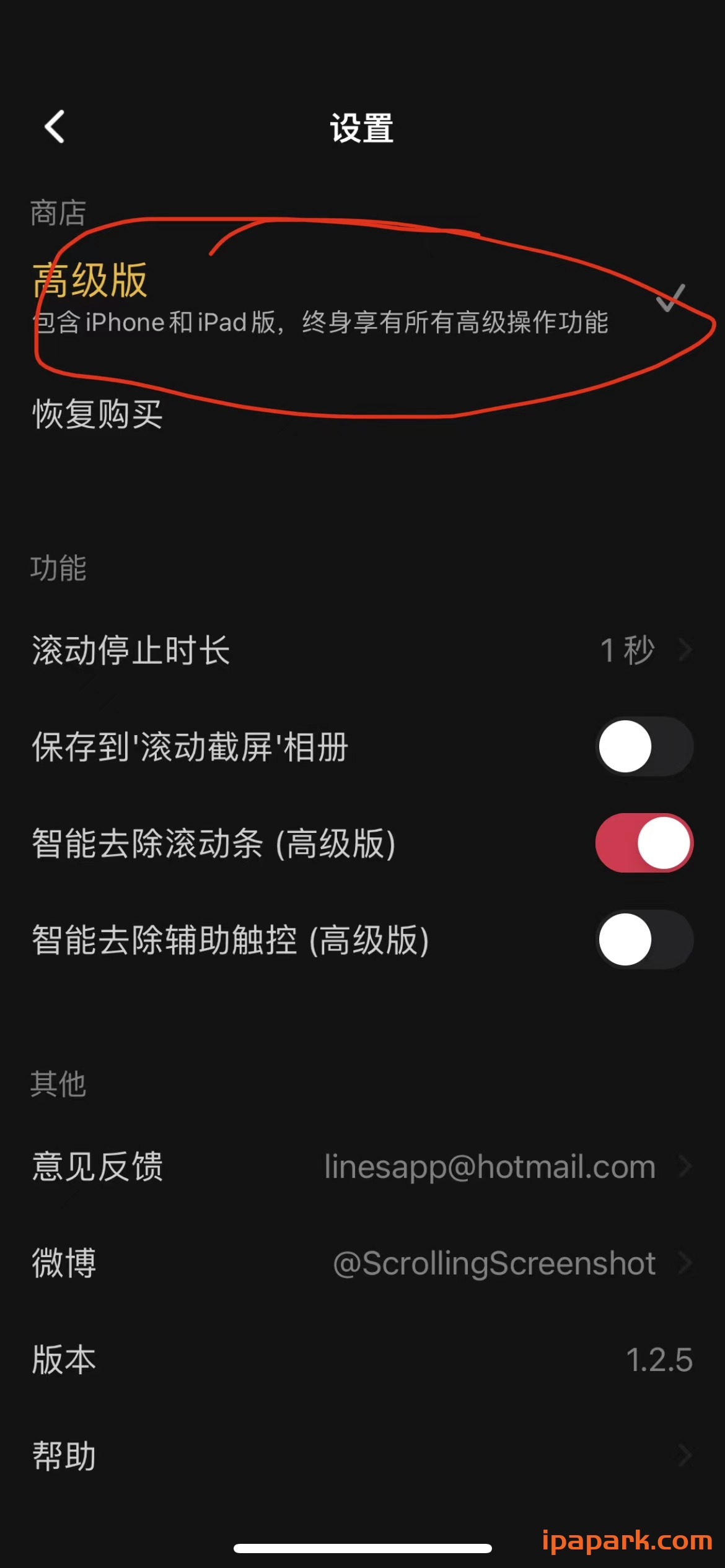This screenshot has width=725, height=1568.
Task: Tap the back arrow to exit Settings
Action: click(x=53, y=127)
